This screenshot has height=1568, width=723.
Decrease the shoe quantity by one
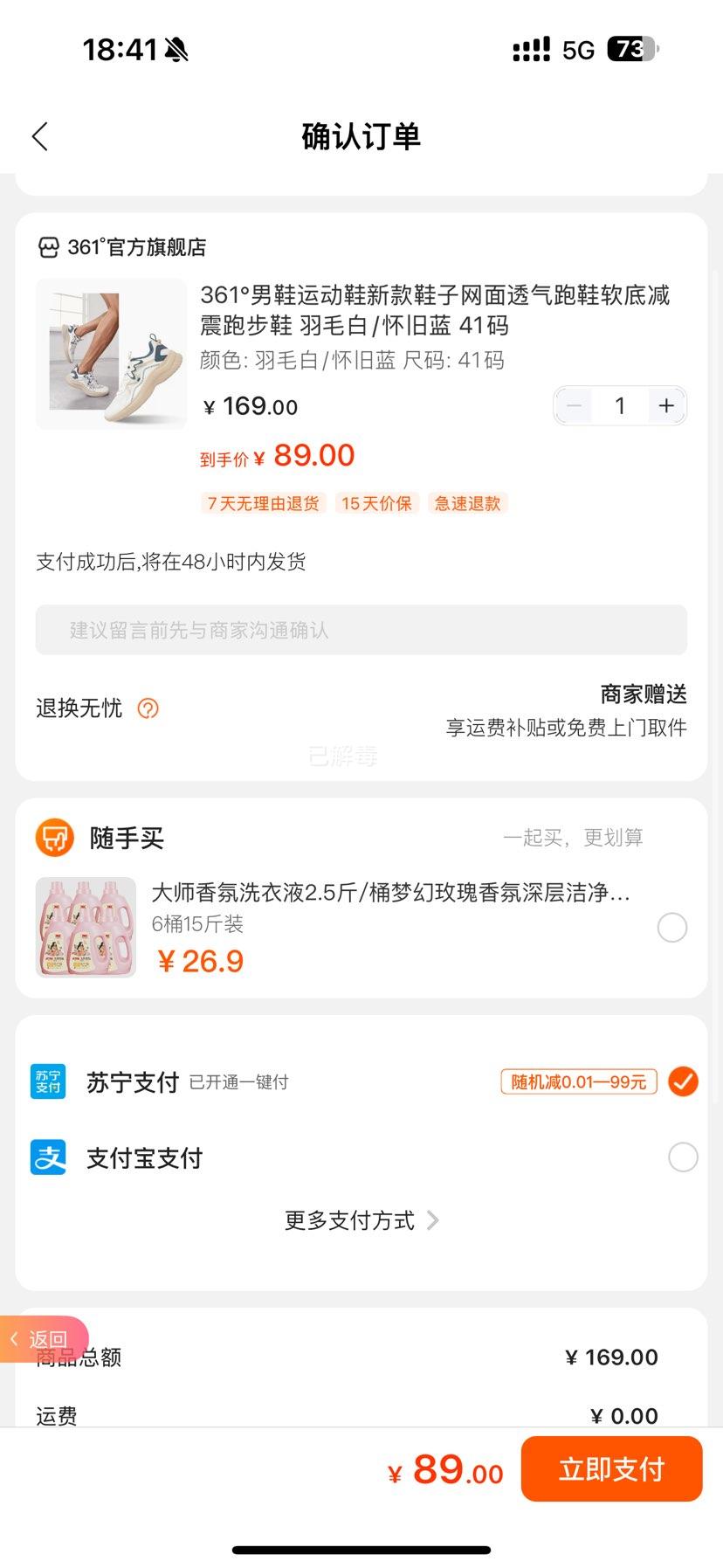pyautogui.click(x=575, y=406)
